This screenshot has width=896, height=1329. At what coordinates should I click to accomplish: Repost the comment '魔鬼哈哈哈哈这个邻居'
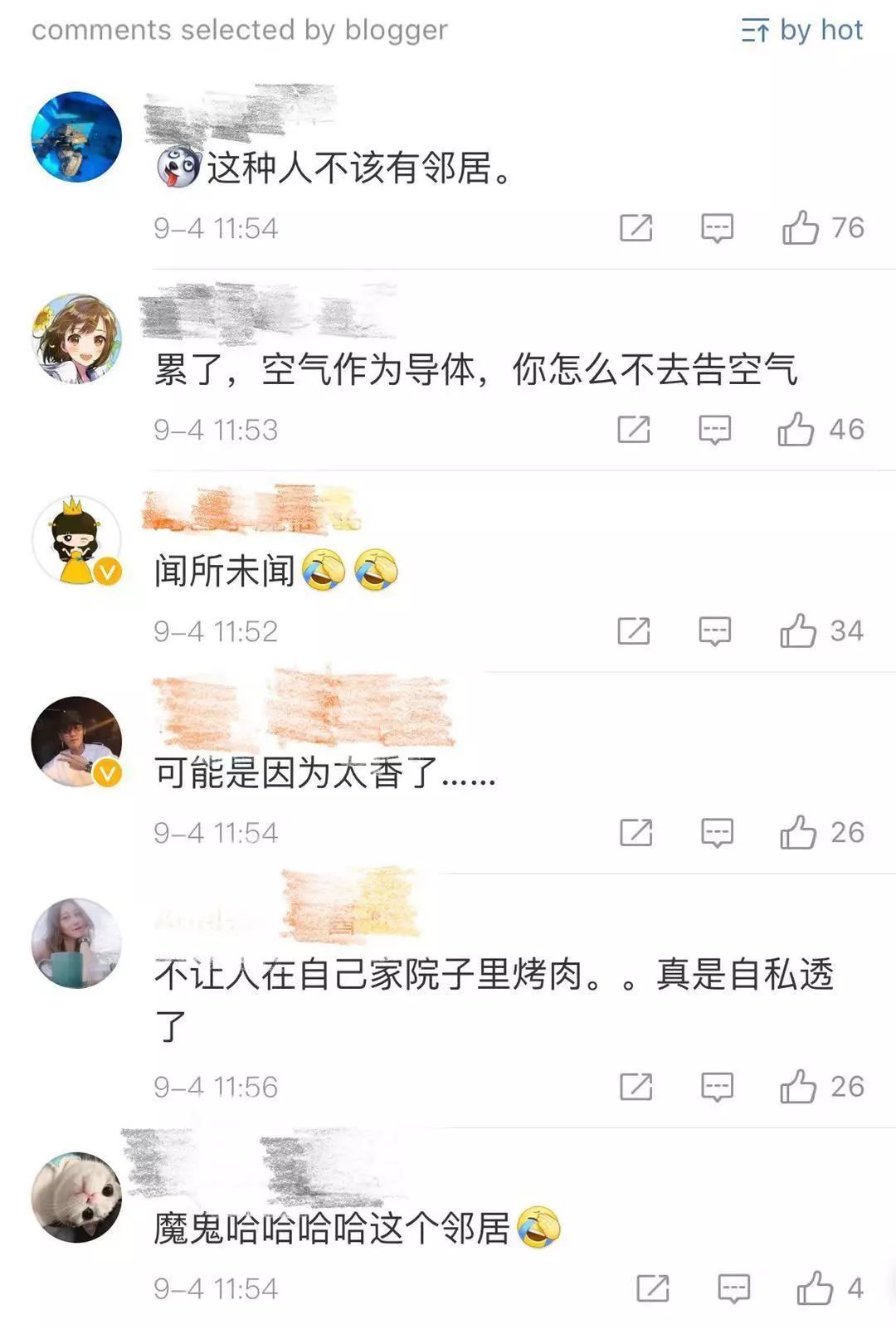pyautogui.click(x=653, y=1288)
